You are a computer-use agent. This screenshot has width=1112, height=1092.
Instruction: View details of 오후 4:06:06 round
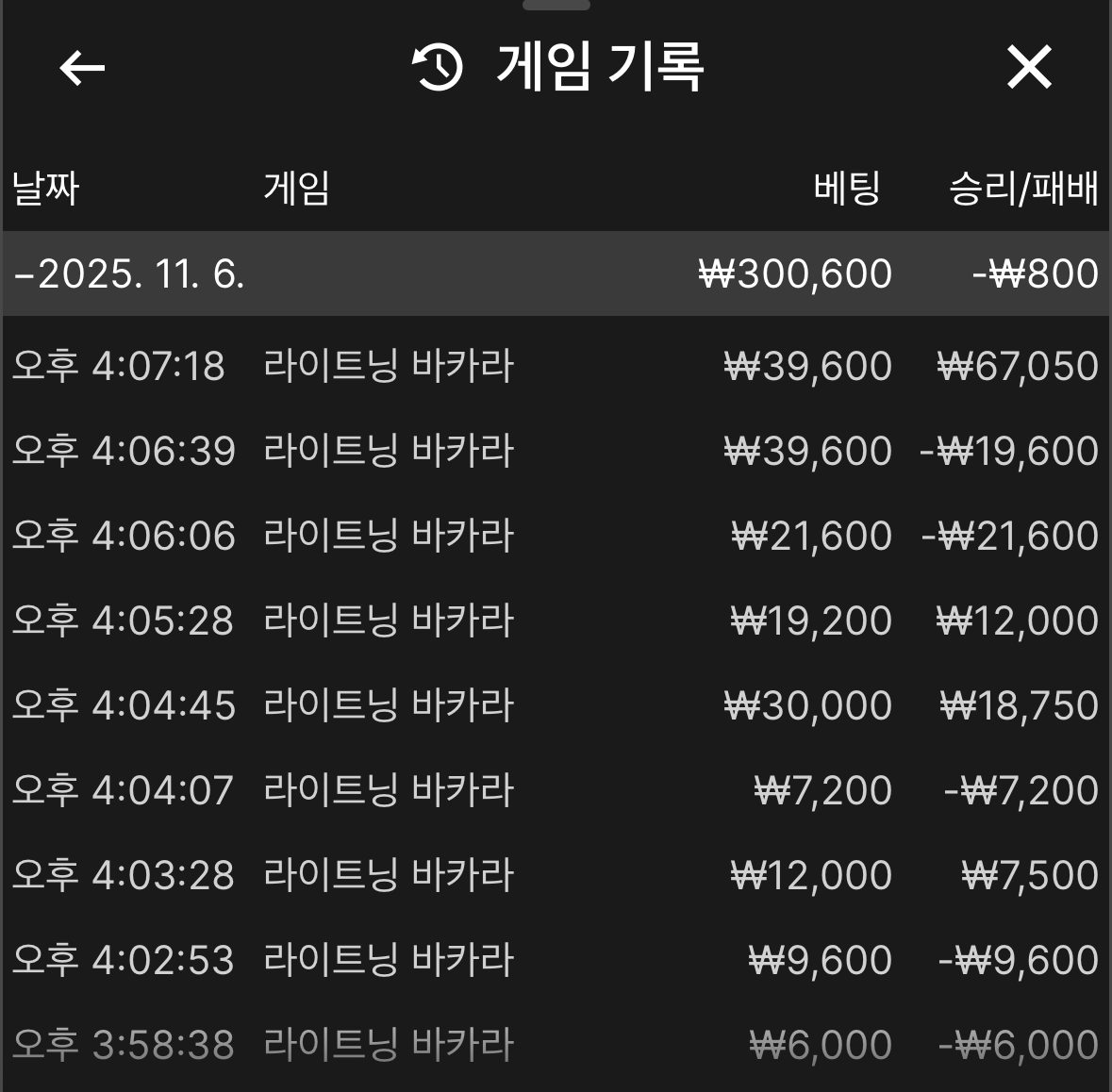click(555, 536)
